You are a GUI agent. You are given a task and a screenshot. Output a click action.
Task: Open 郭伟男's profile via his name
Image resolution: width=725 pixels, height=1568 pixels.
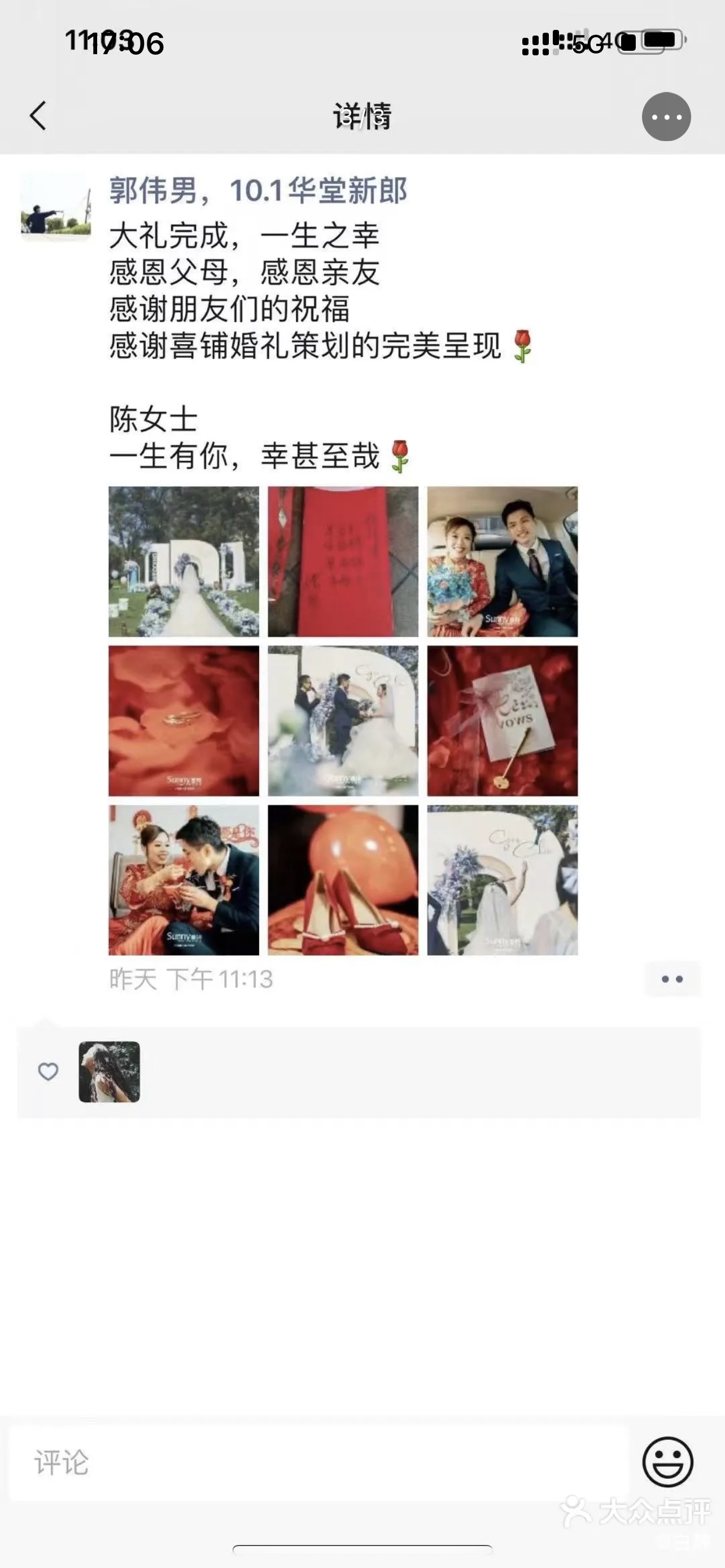tap(154, 191)
